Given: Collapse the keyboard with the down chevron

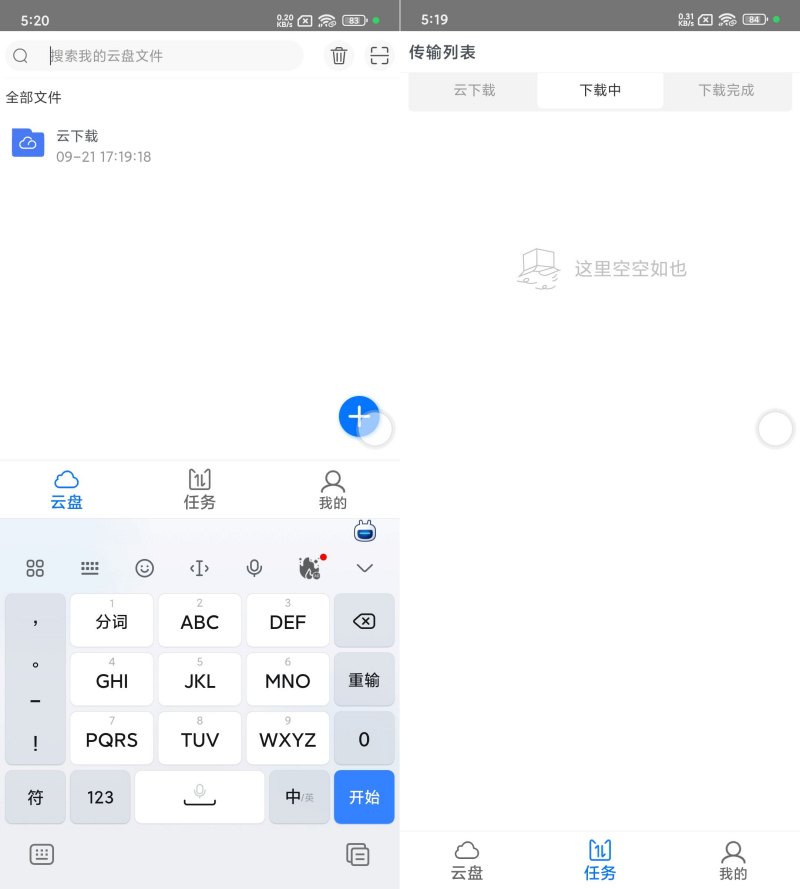Looking at the screenshot, I should coord(364,568).
